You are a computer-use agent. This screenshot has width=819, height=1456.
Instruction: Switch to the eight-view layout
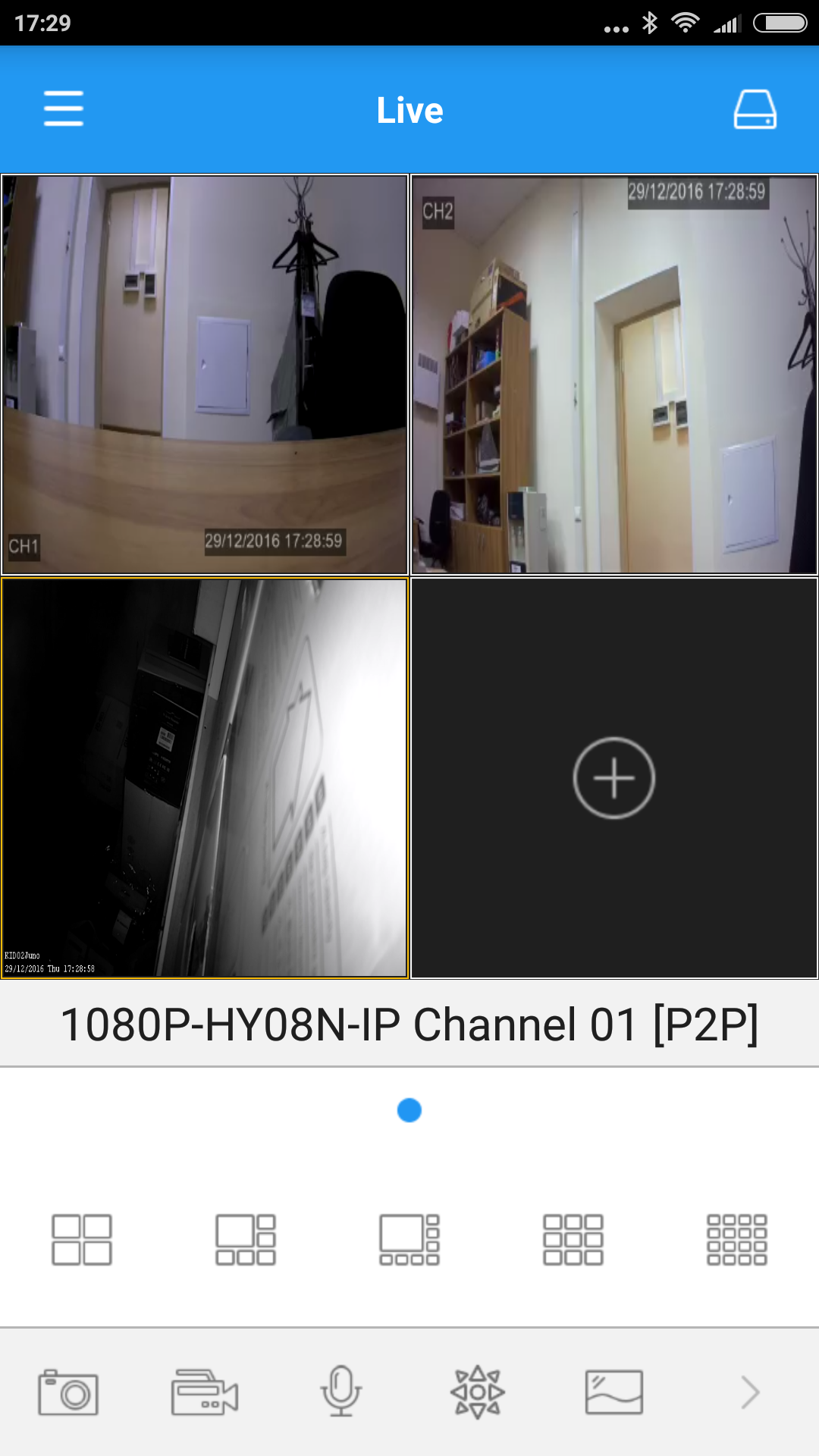(x=409, y=1240)
